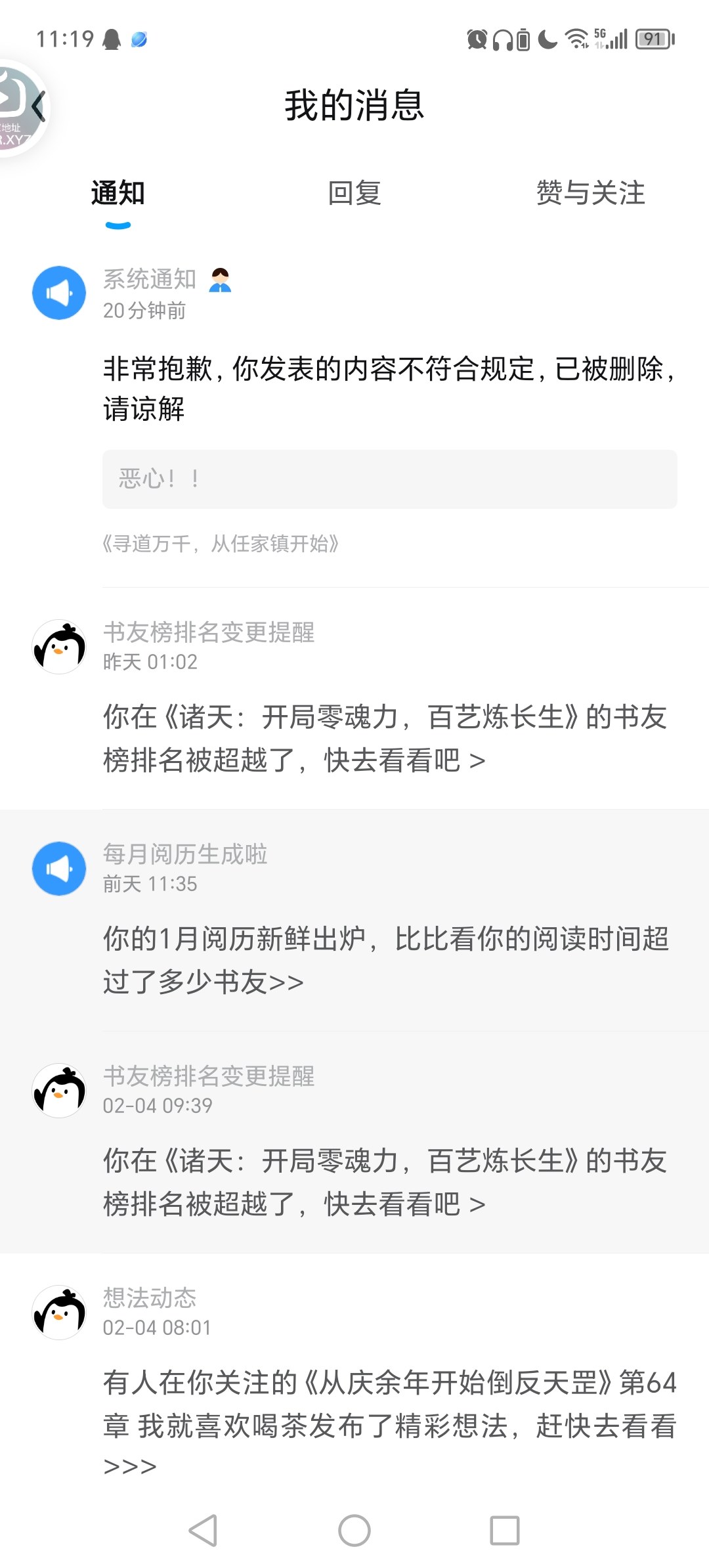Open the 每月阅历生成啦 notification

pyautogui.click(x=354, y=921)
